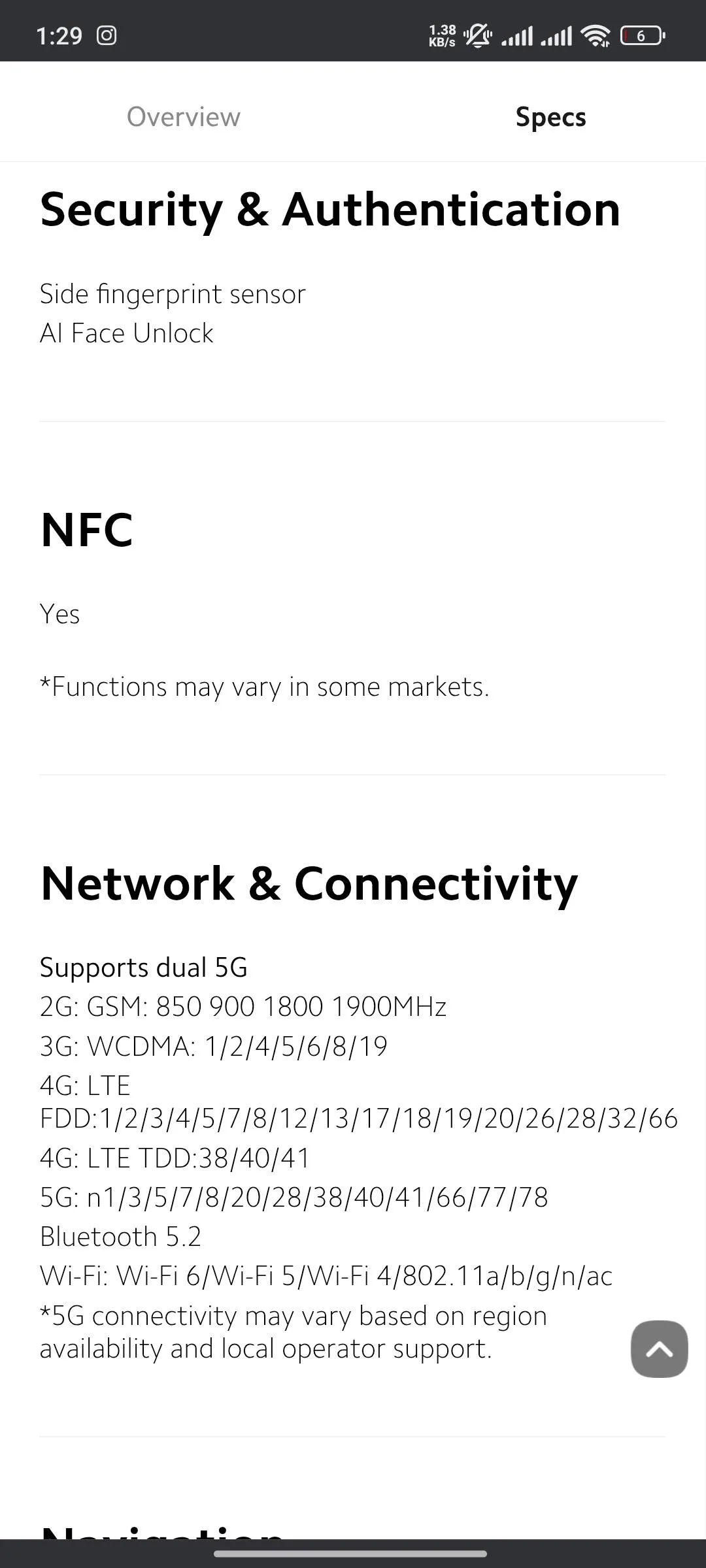Tap the back-to-top arrow button

click(x=659, y=1349)
